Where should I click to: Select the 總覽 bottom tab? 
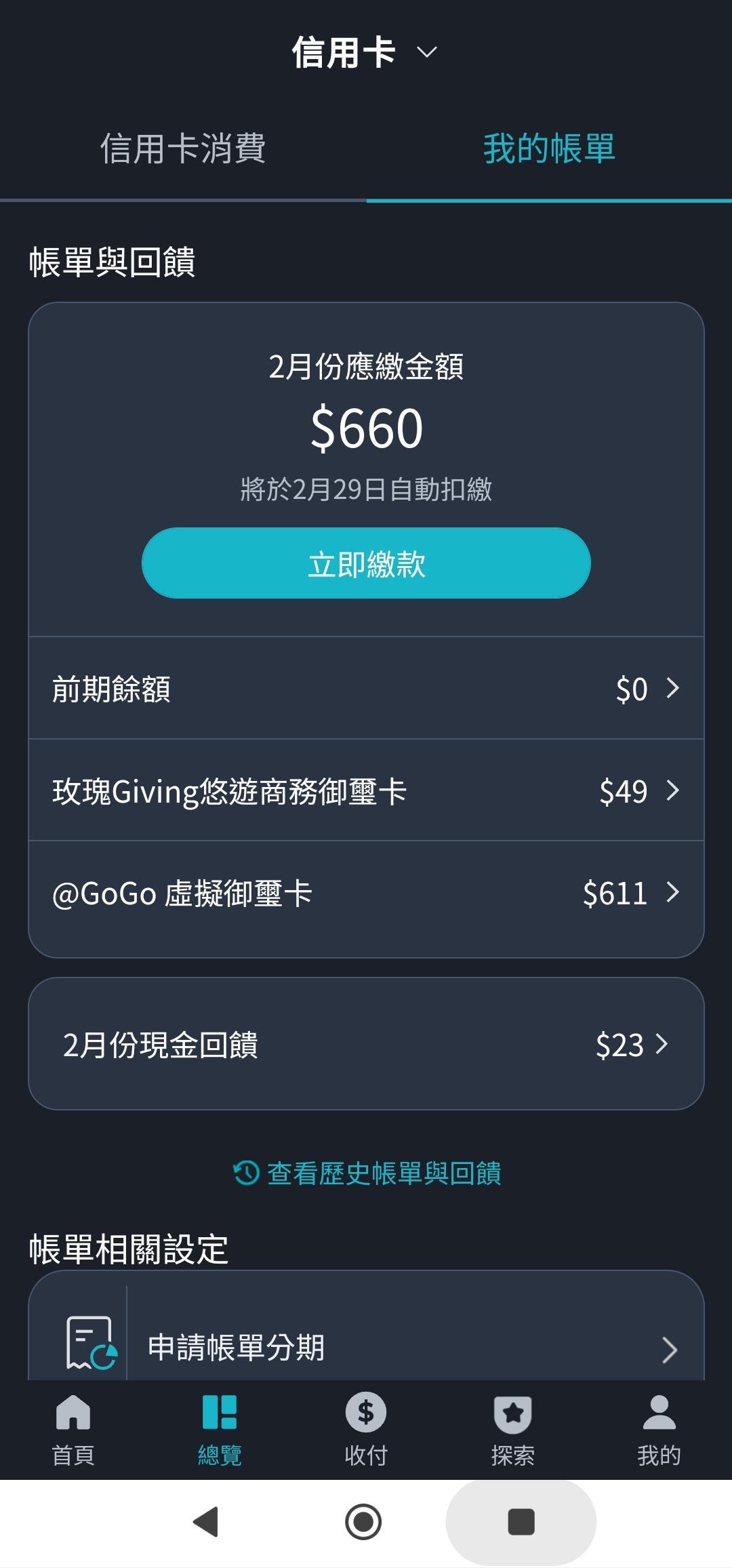tap(220, 1426)
